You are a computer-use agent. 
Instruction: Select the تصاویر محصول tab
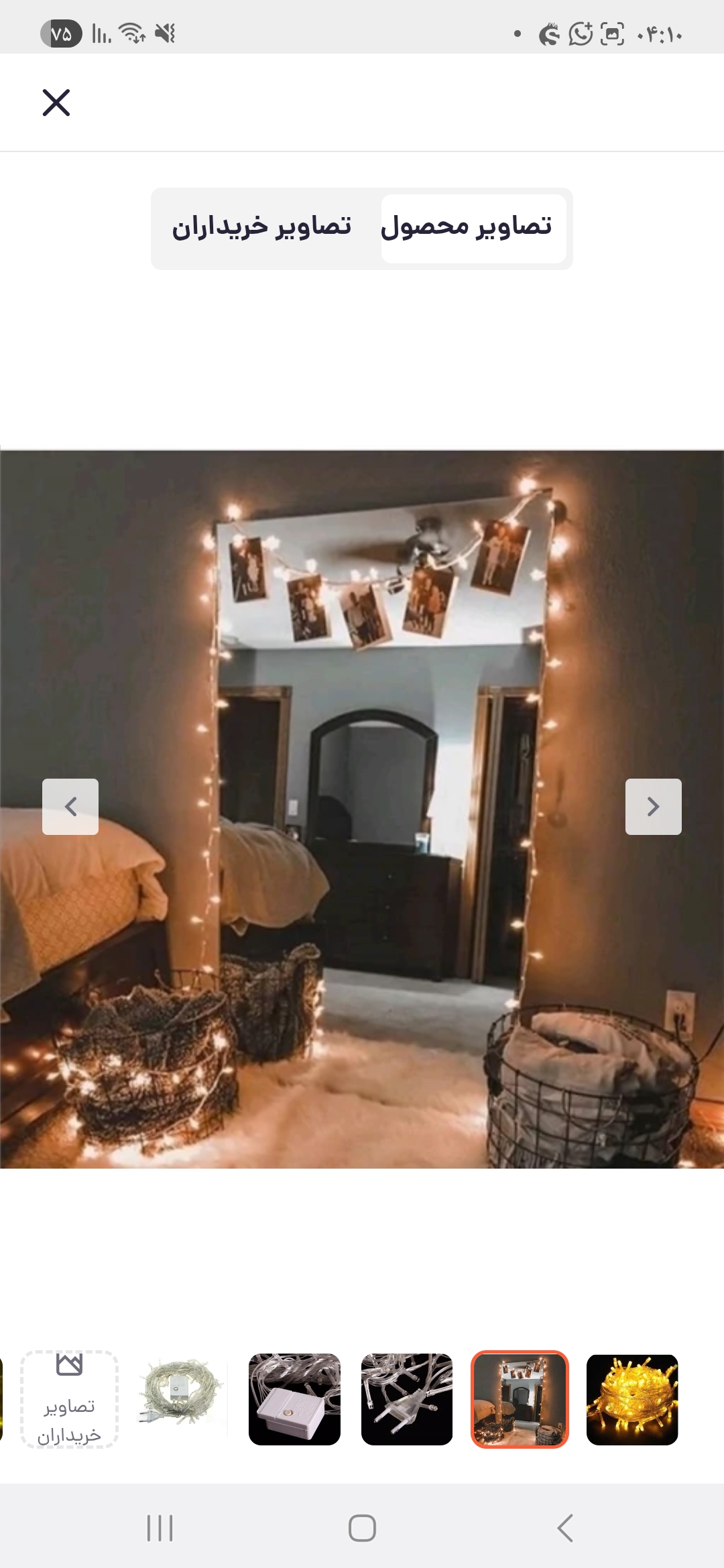point(467,227)
